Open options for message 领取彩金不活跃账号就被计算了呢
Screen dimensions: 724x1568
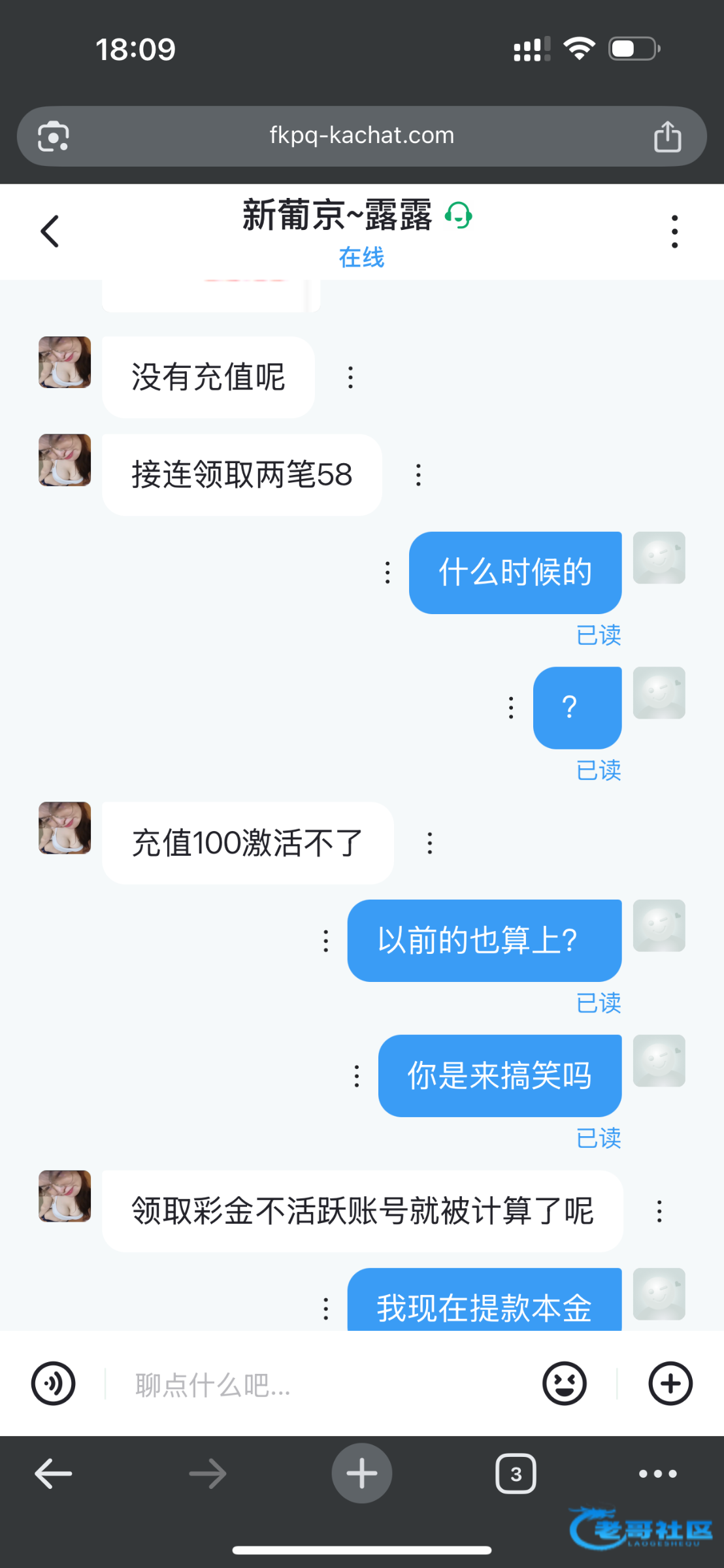[x=659, y=1211]
